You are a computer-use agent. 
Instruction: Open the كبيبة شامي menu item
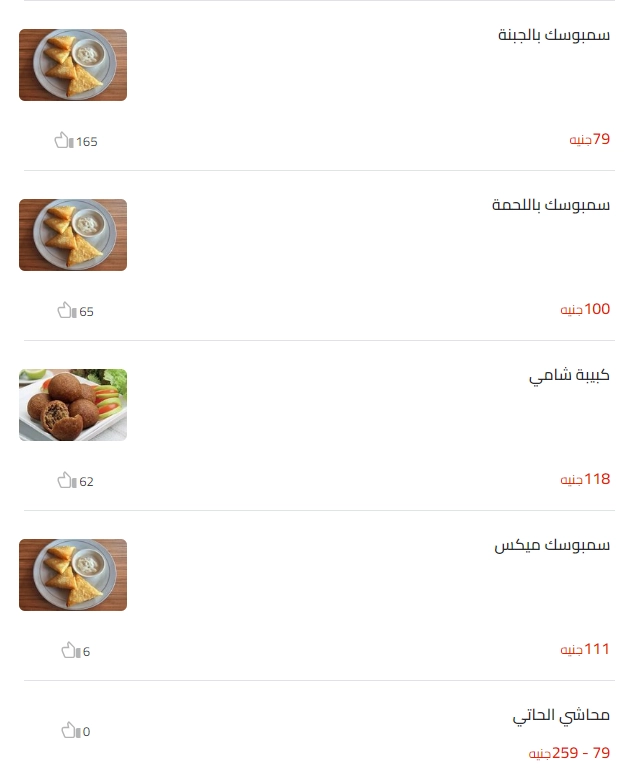click(x=569, y=376)
